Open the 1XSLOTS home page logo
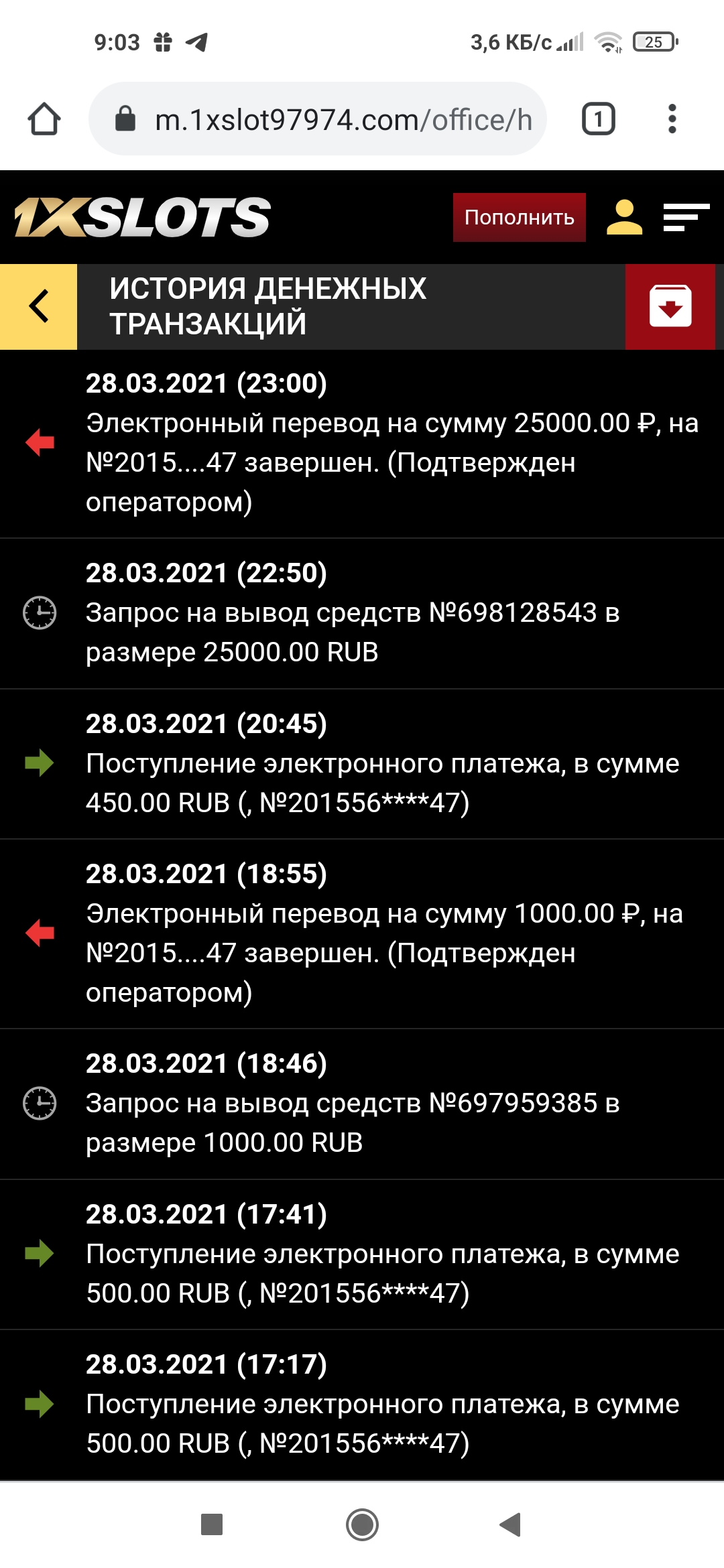 pos(142,217)
